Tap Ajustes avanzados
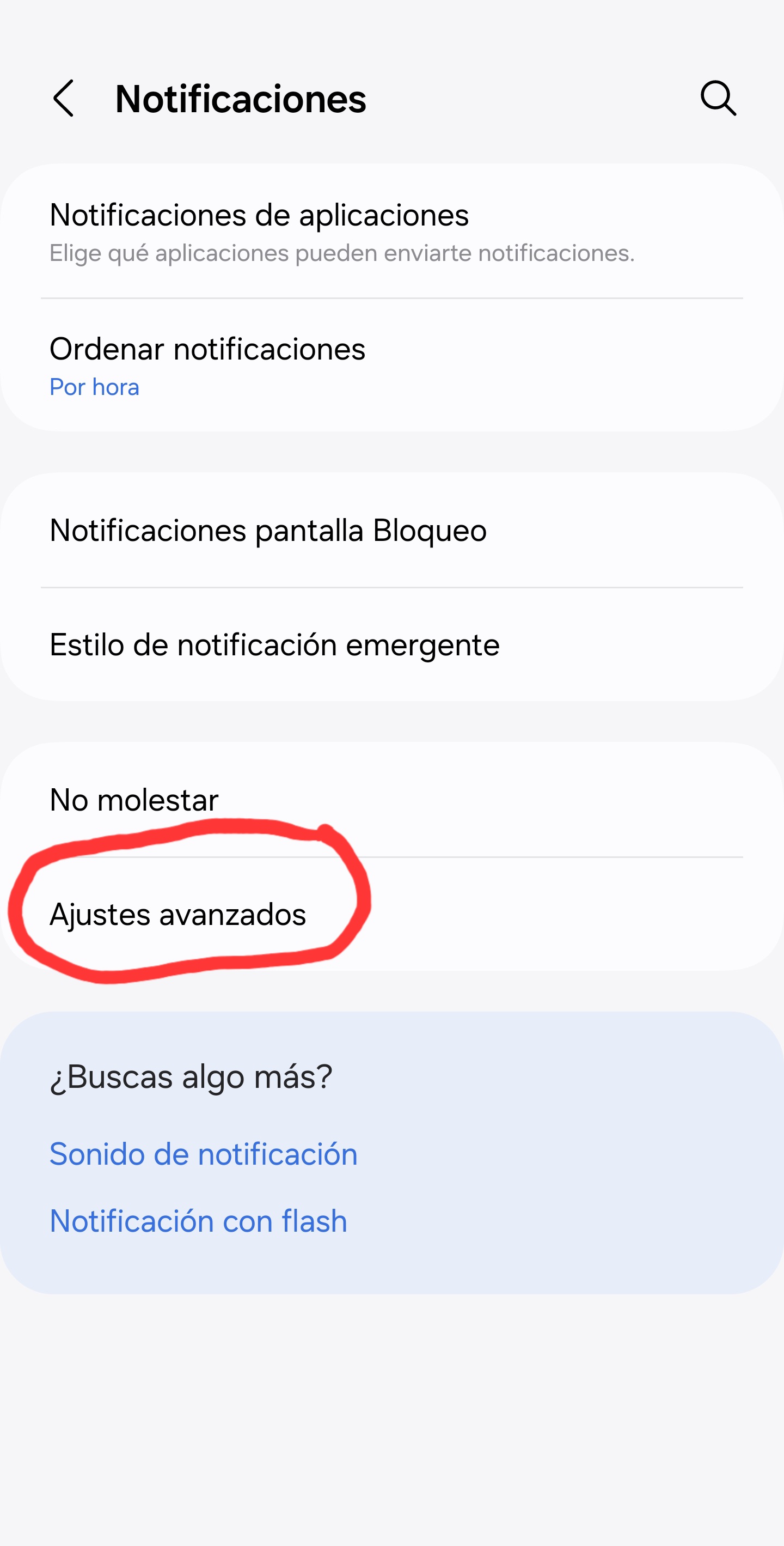Viewport: 784px width, 1546px height. click(177, 914)
